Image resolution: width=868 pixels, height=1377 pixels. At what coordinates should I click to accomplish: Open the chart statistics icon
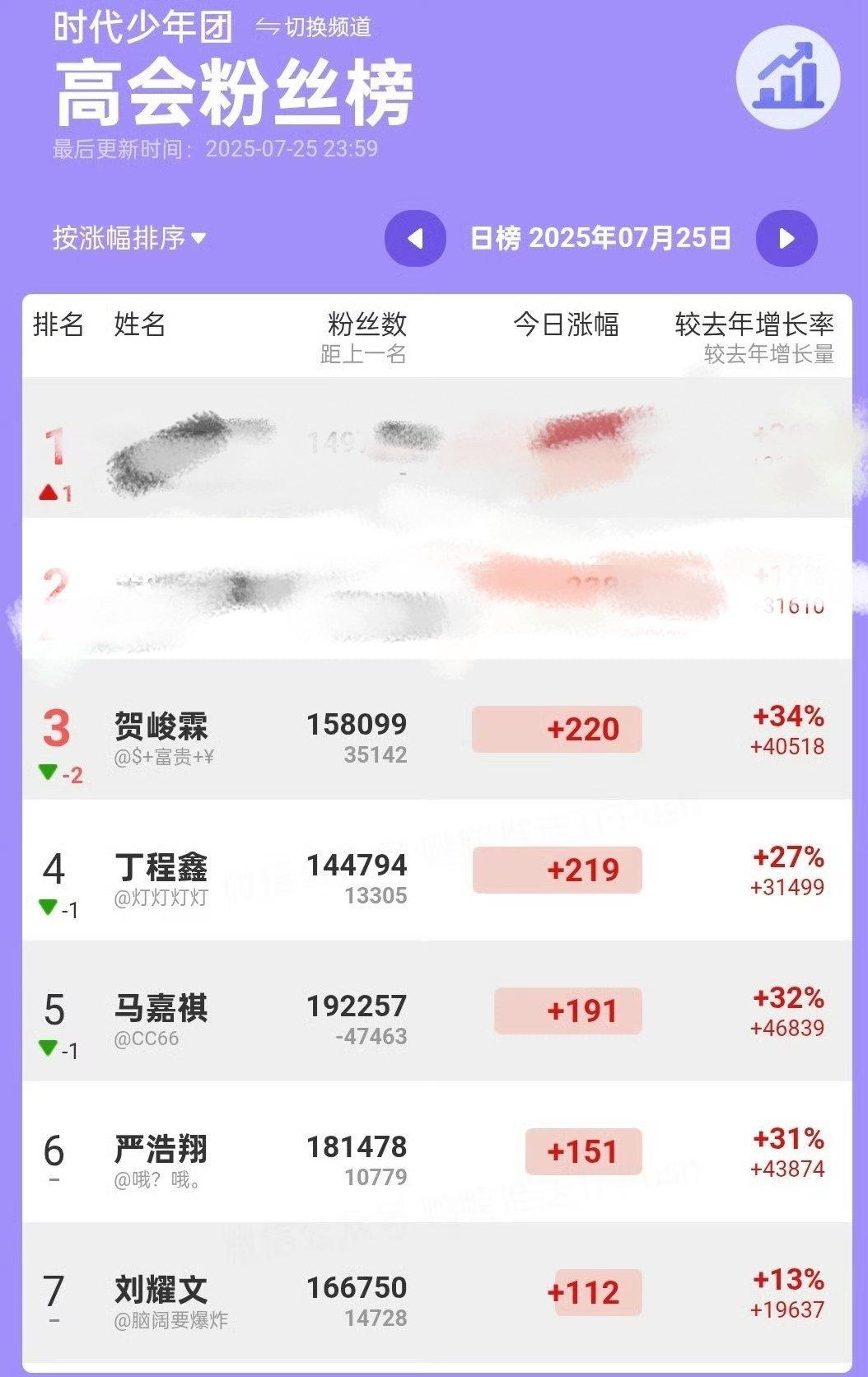click(787, 77)
